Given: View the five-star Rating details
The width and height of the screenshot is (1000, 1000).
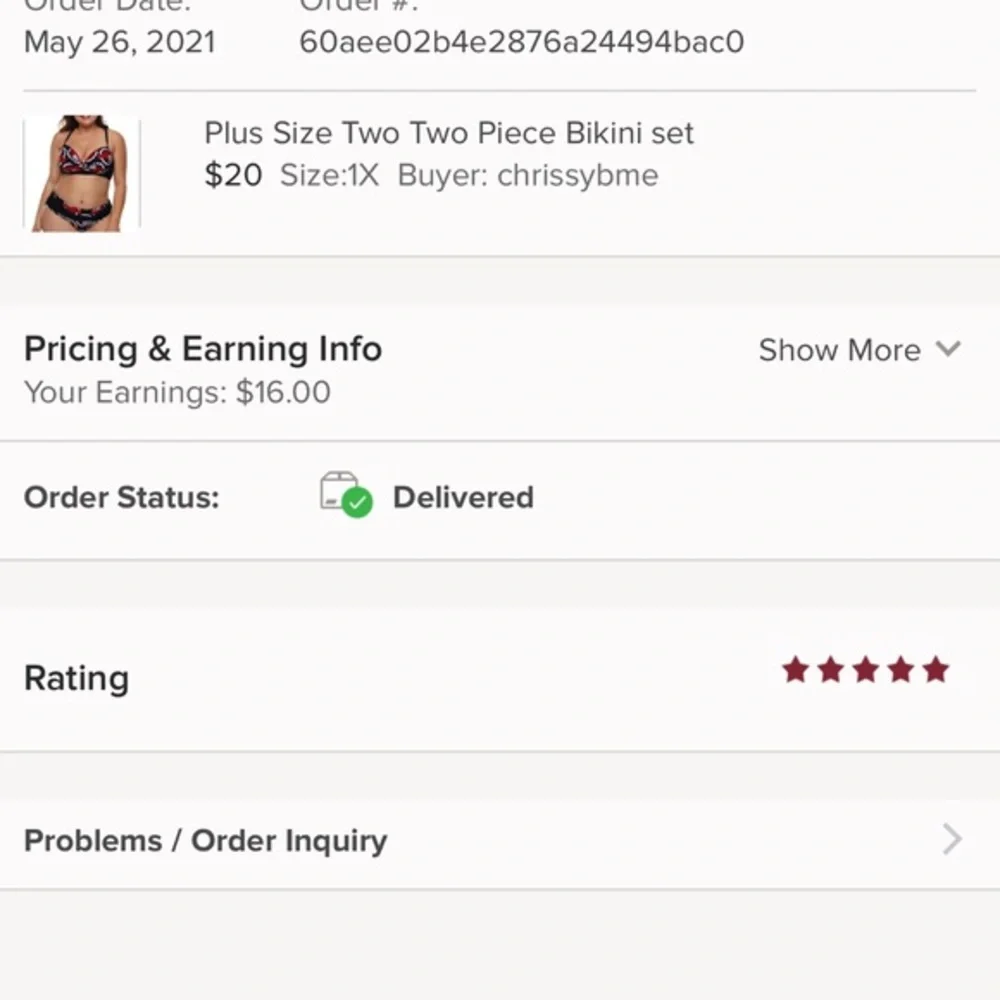Looking at the screenshot, I should [x=865, y=671].
